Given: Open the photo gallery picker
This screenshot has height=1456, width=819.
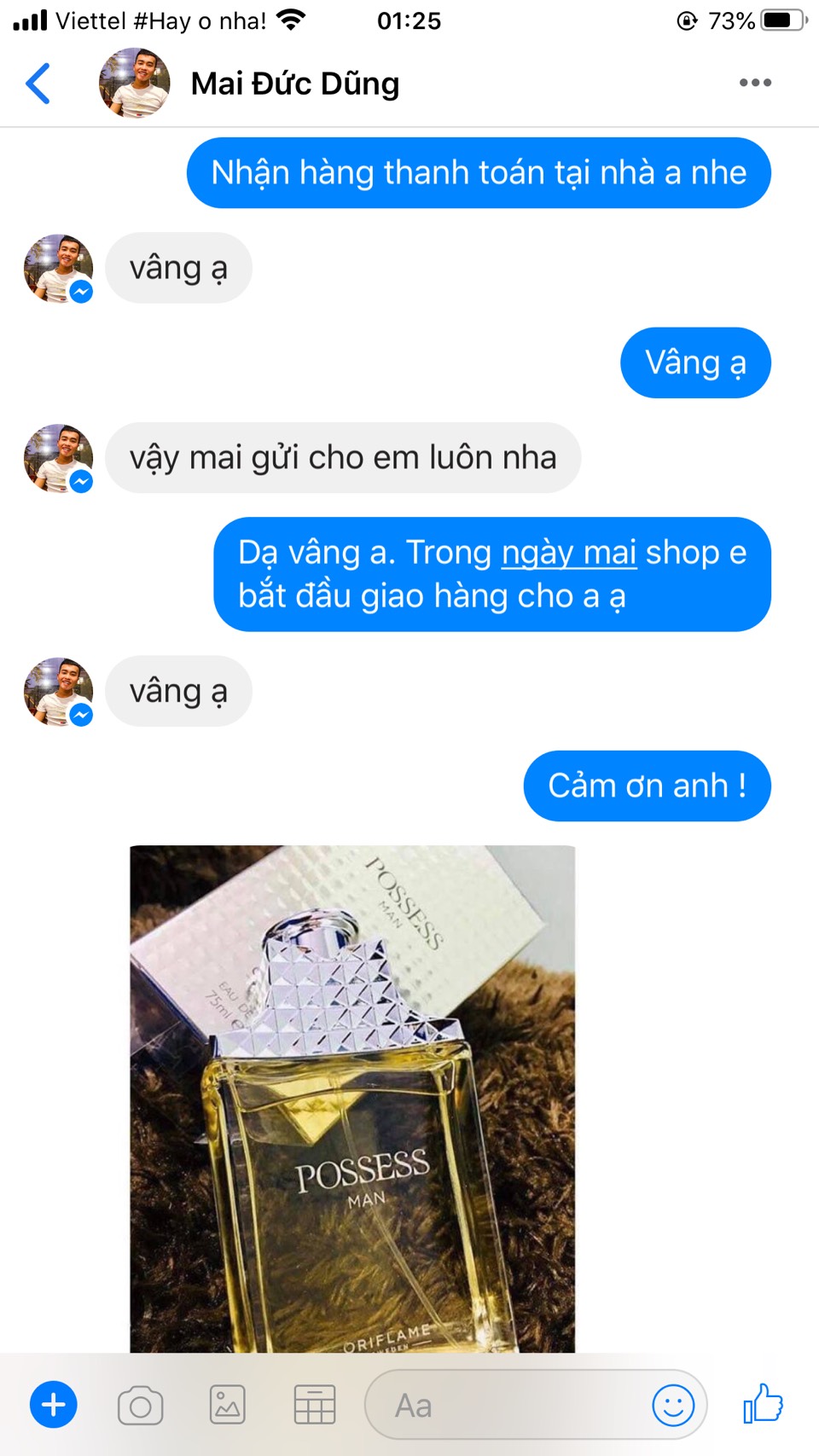Looking at the screenshot, I should click(227, 1405).
